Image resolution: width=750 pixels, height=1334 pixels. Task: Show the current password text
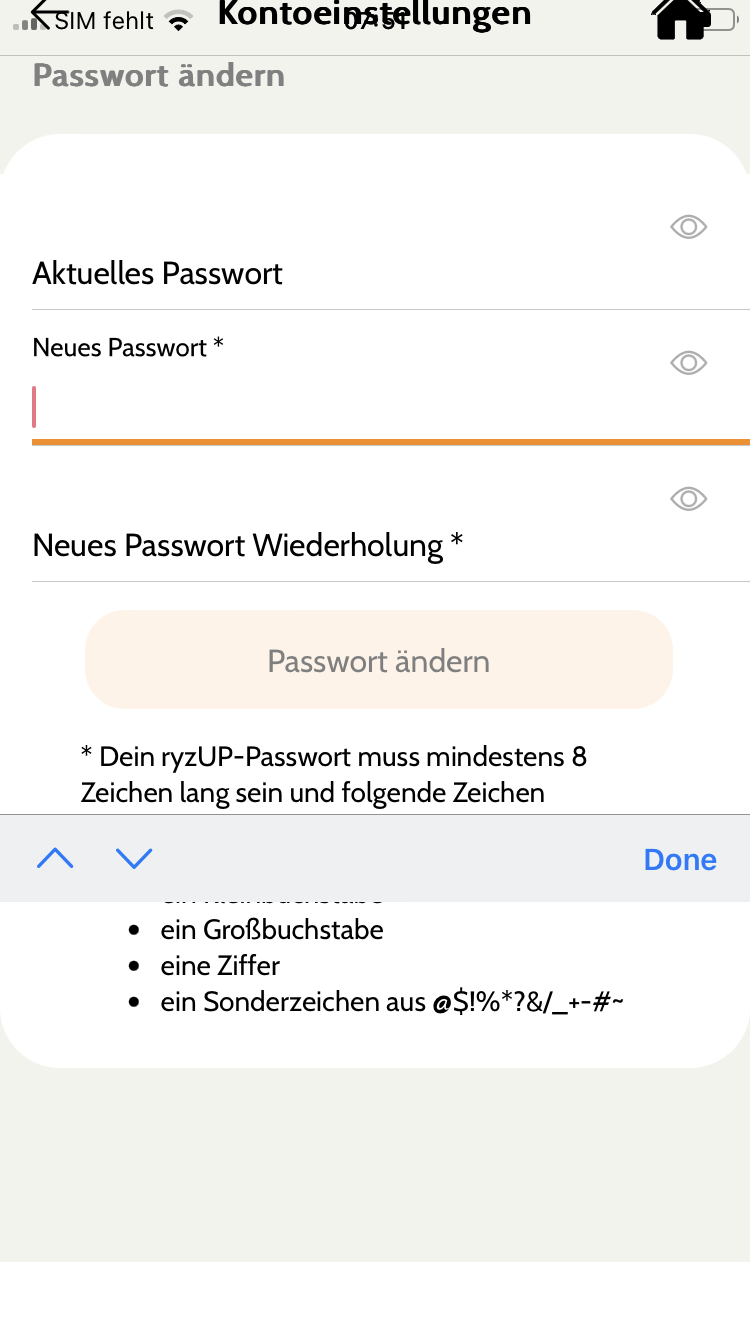coord(688,227)
